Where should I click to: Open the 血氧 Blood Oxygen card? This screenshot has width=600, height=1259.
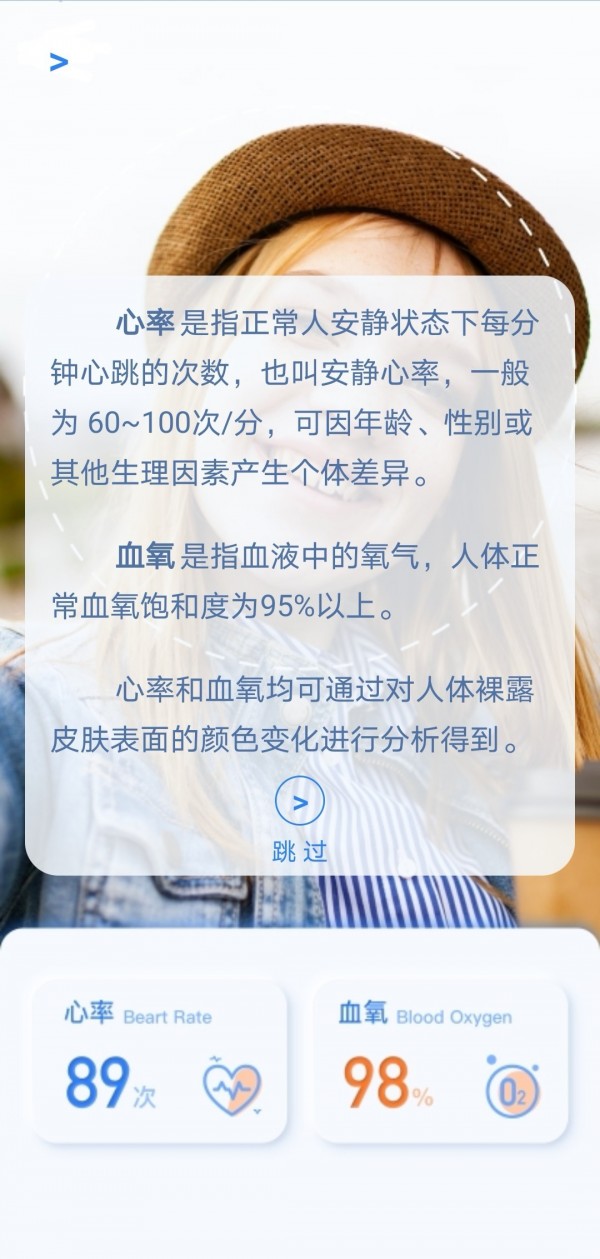(441, 1061)
